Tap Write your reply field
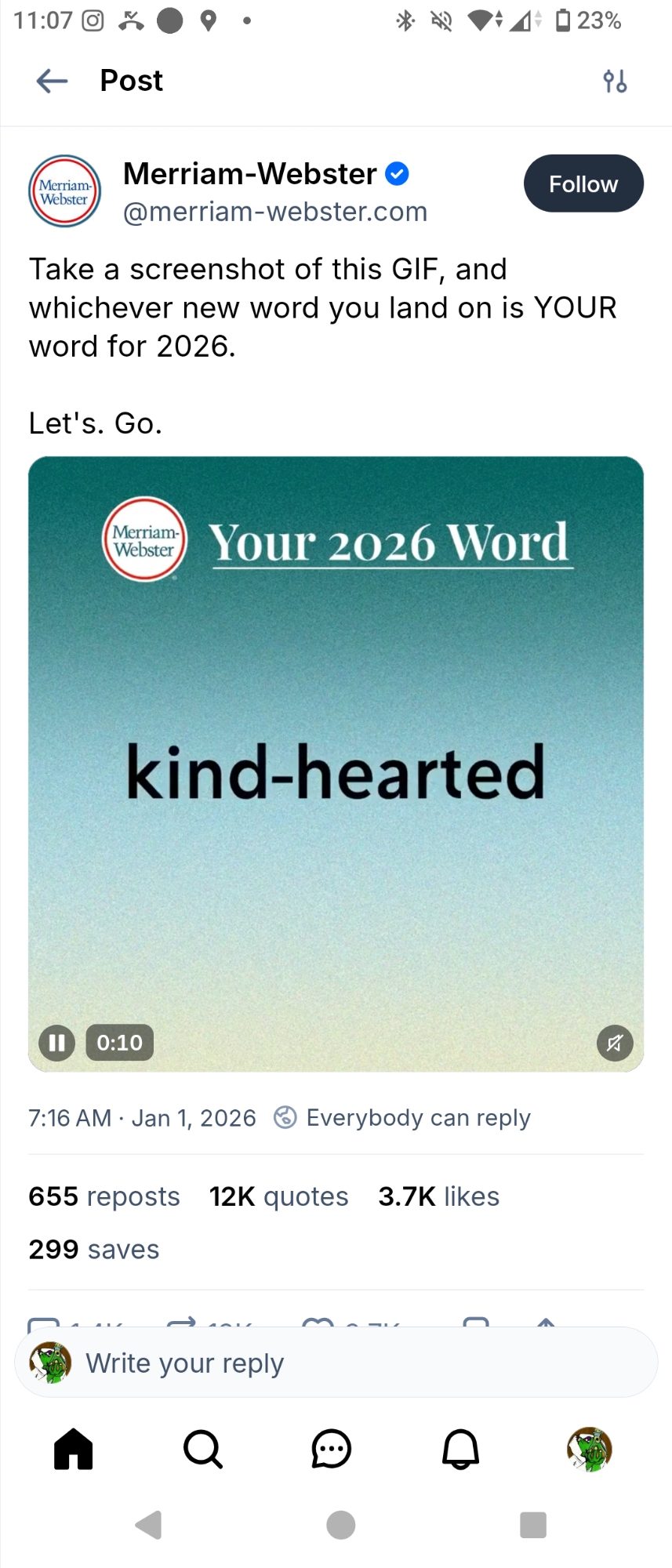Screen dimensions: 672x1568 (336, 1363)
